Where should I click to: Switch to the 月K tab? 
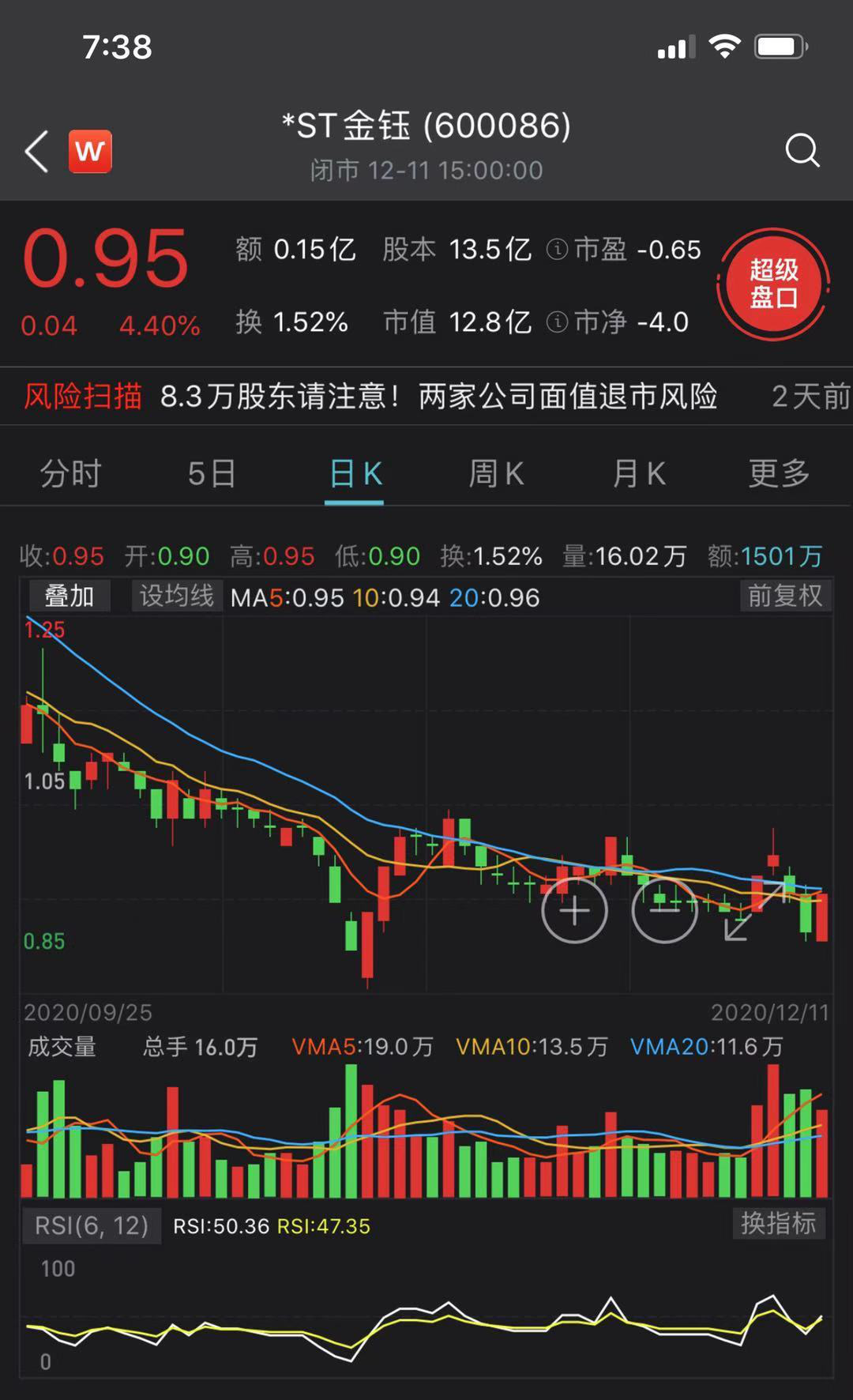coord(639,474)
